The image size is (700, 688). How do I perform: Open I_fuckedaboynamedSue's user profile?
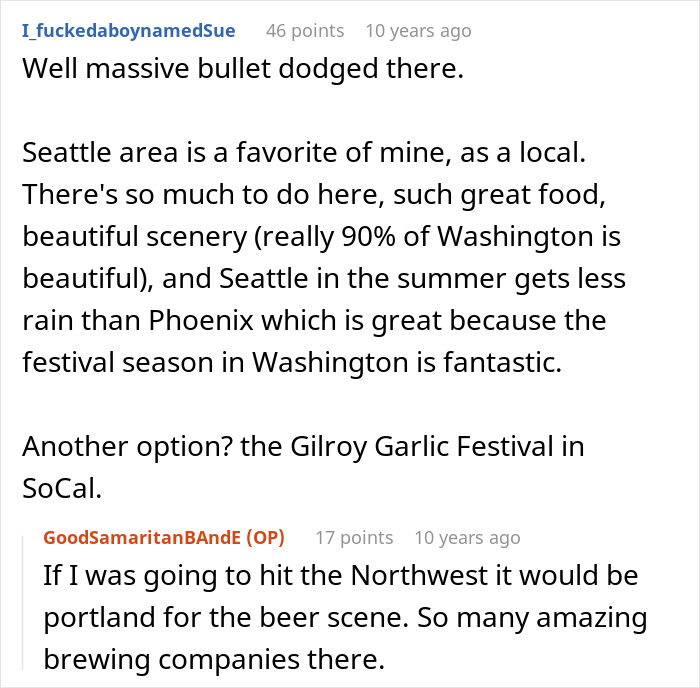pos(129,31)
